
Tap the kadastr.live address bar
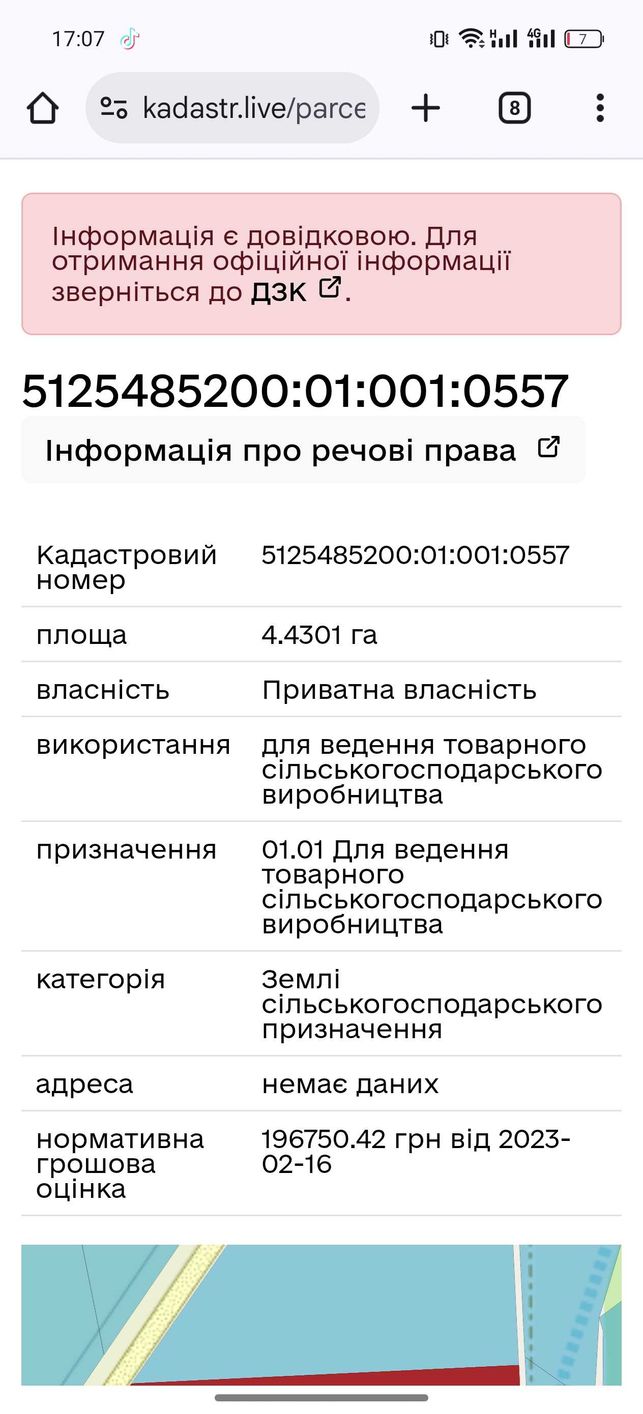click(233, 108)
